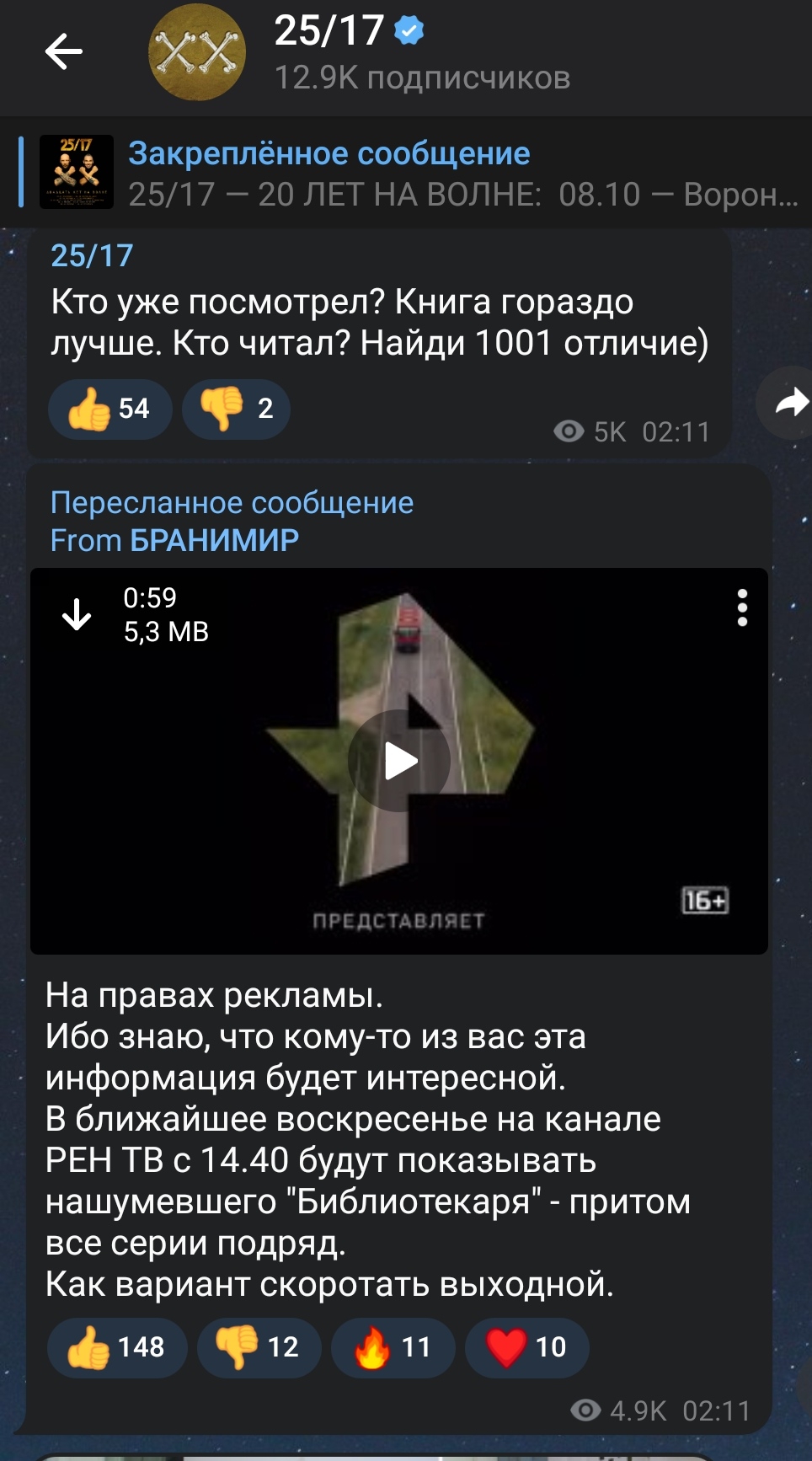Open the video's three-dot menu

742,607
